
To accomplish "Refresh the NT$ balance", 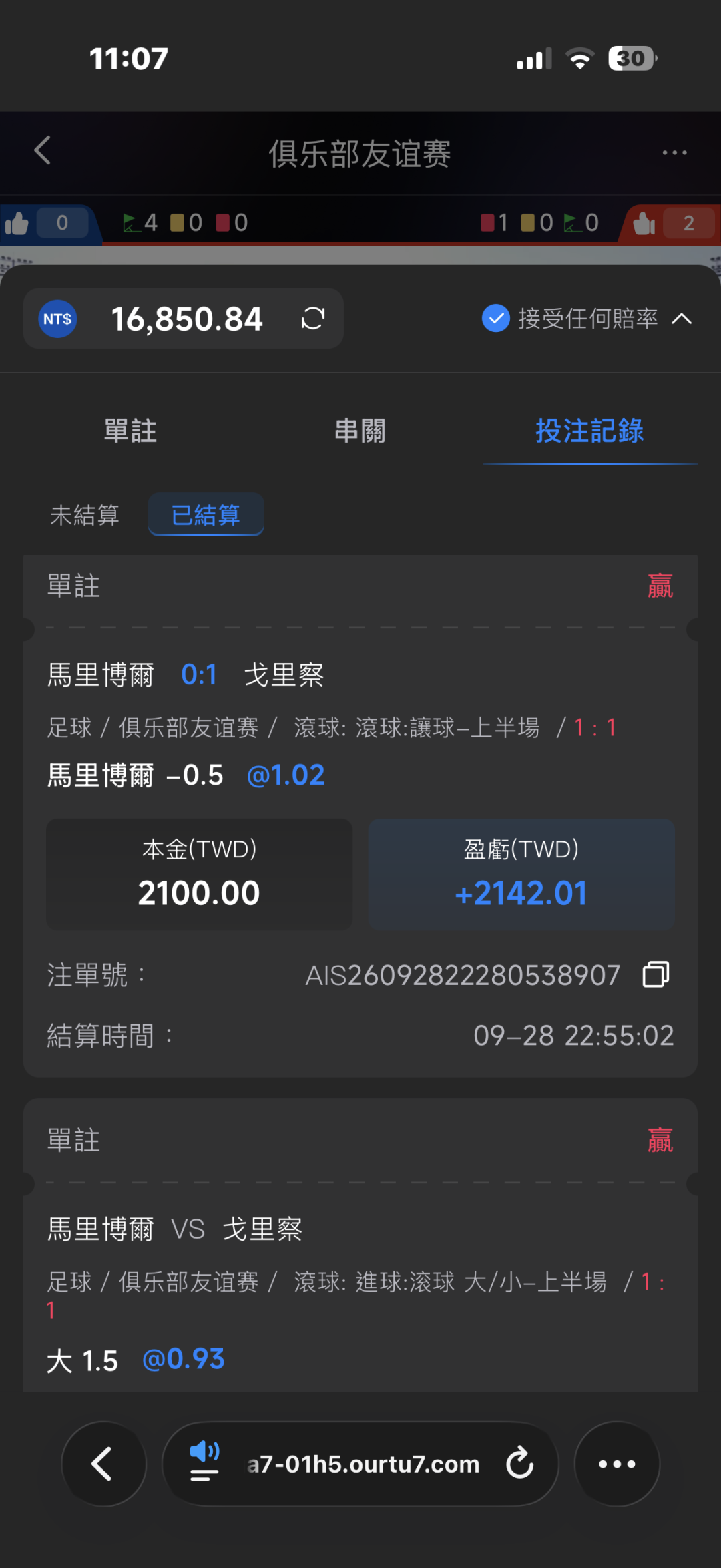I will (312, 319).
